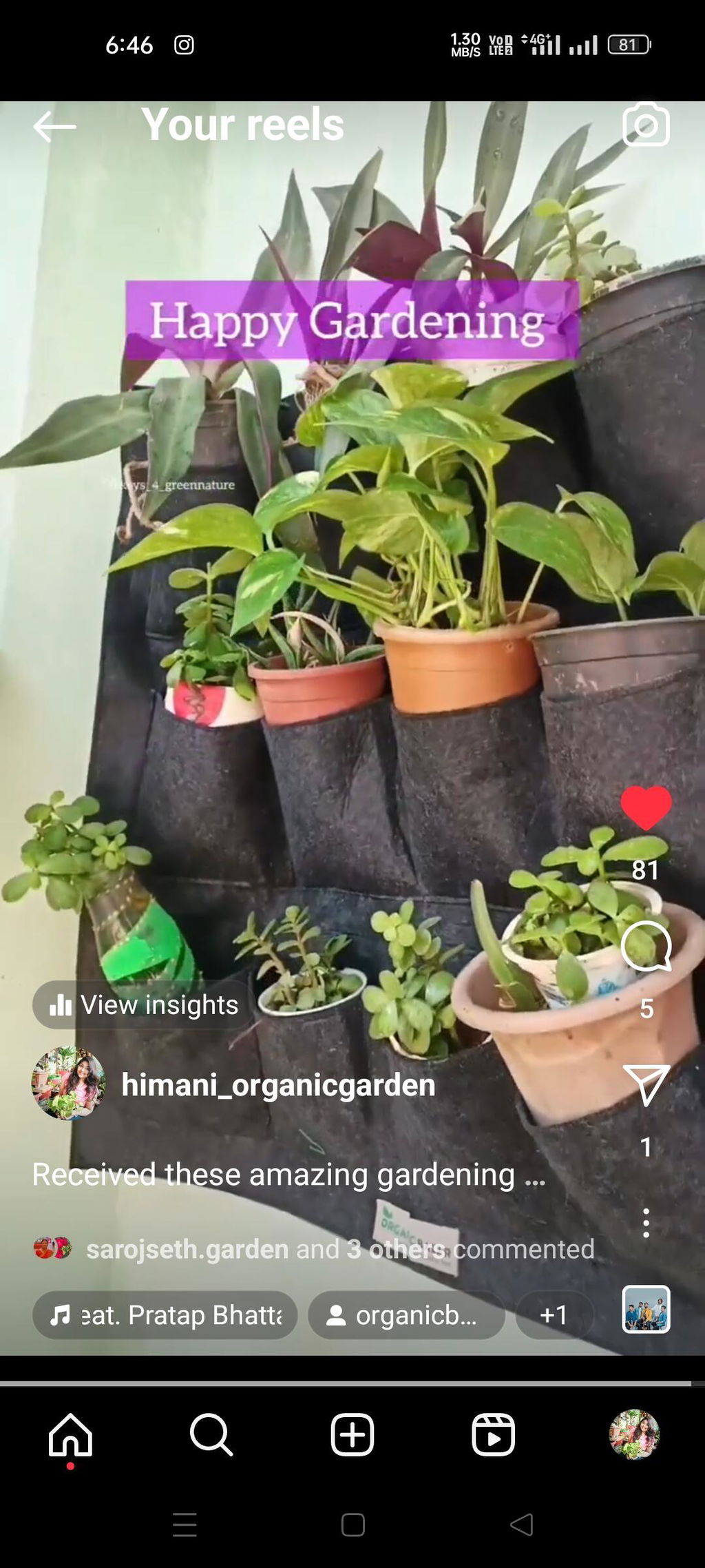Open the audio thumbnail beside the chips
This screenshot has height=1568, width=705.
coord(646,1310)
